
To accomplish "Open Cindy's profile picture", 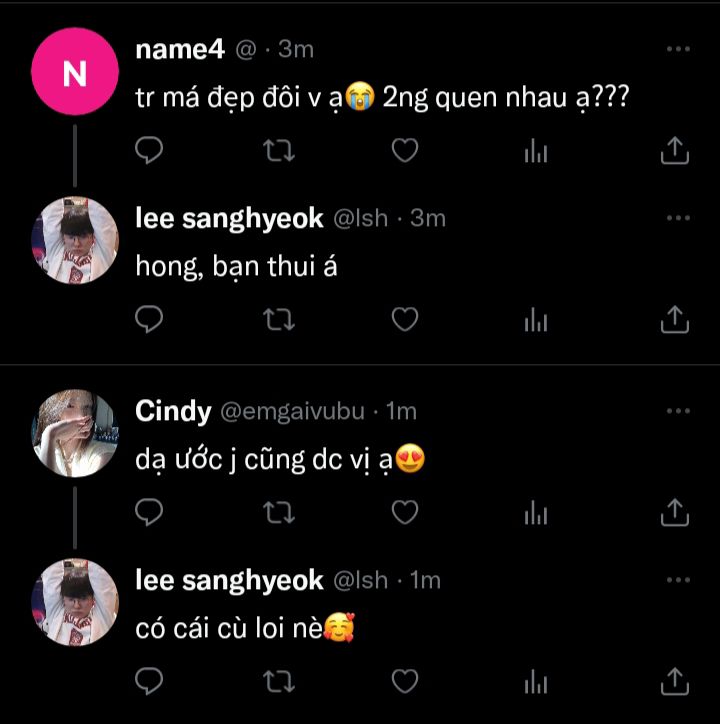I will (75, 433).
